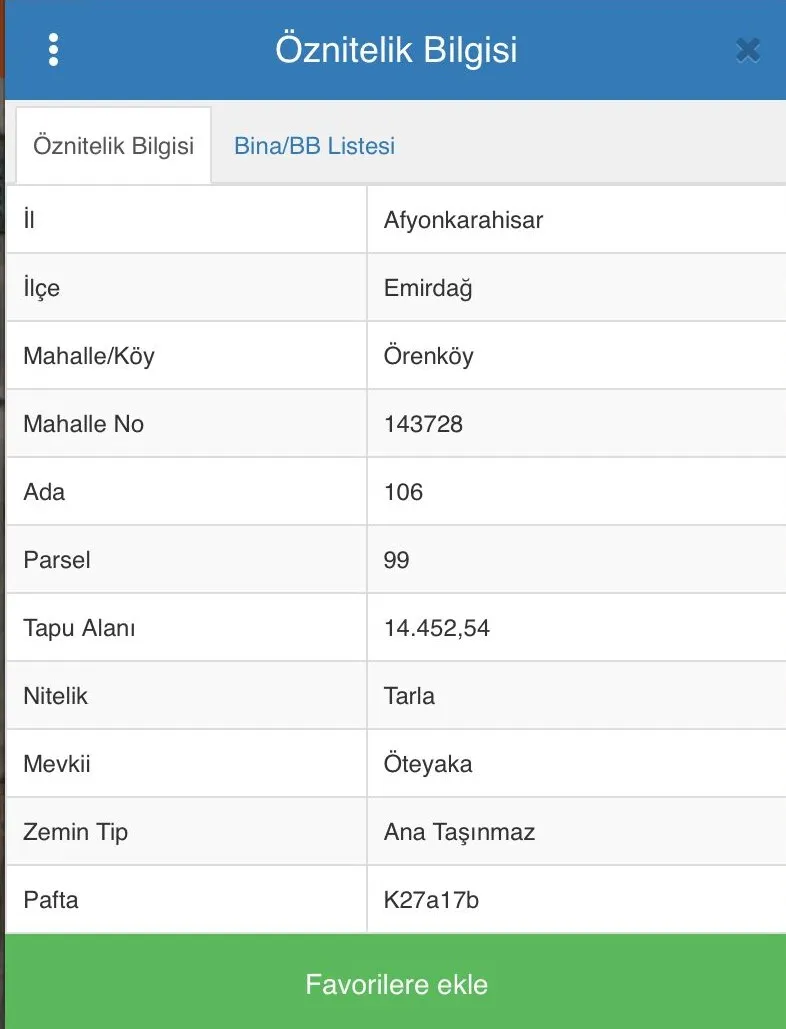Click the Nitelik value Tarla
Image resolution: width=786 pixels, height=1029 pixels.
coord(410,695)
